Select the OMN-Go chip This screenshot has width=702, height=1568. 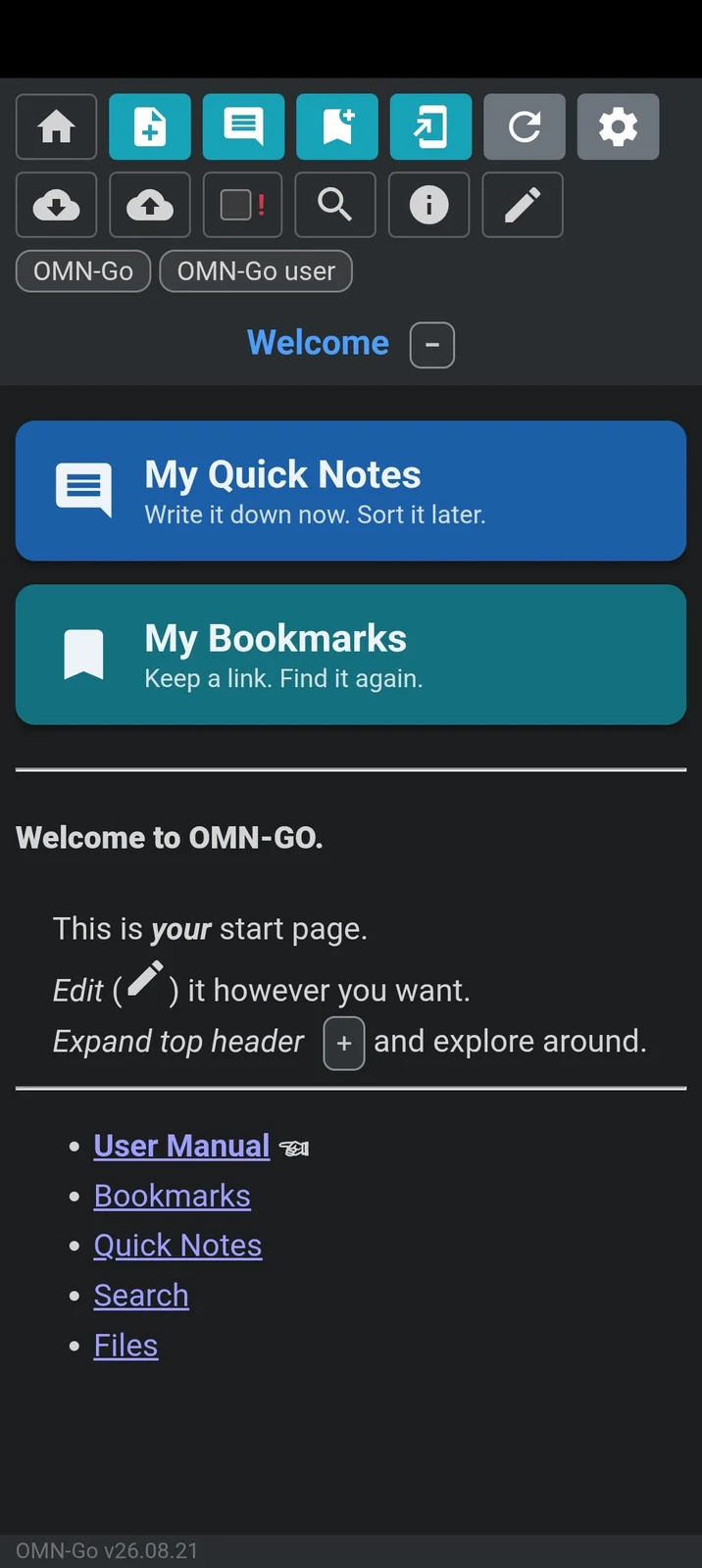(83, 271)
